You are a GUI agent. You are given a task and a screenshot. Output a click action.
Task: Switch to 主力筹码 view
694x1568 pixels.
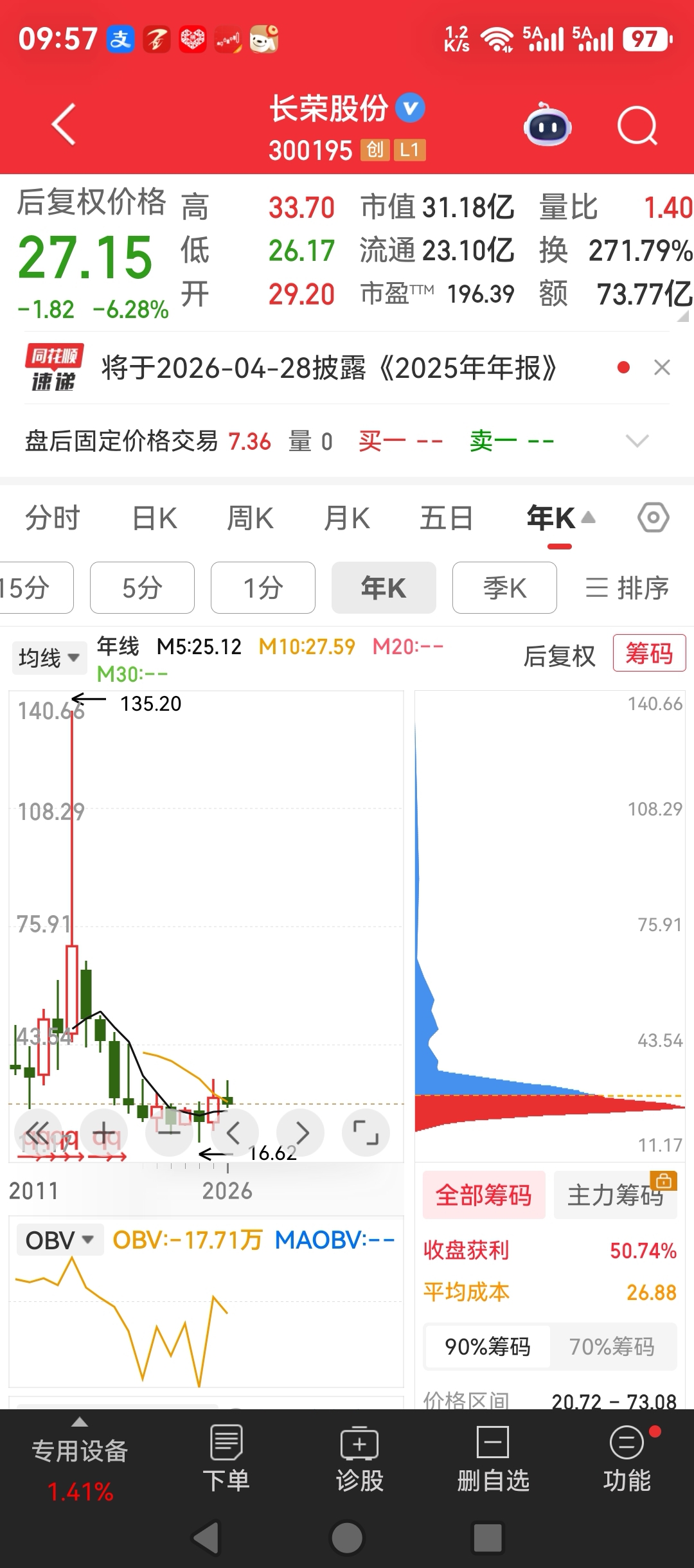(x=615, y=1195)
